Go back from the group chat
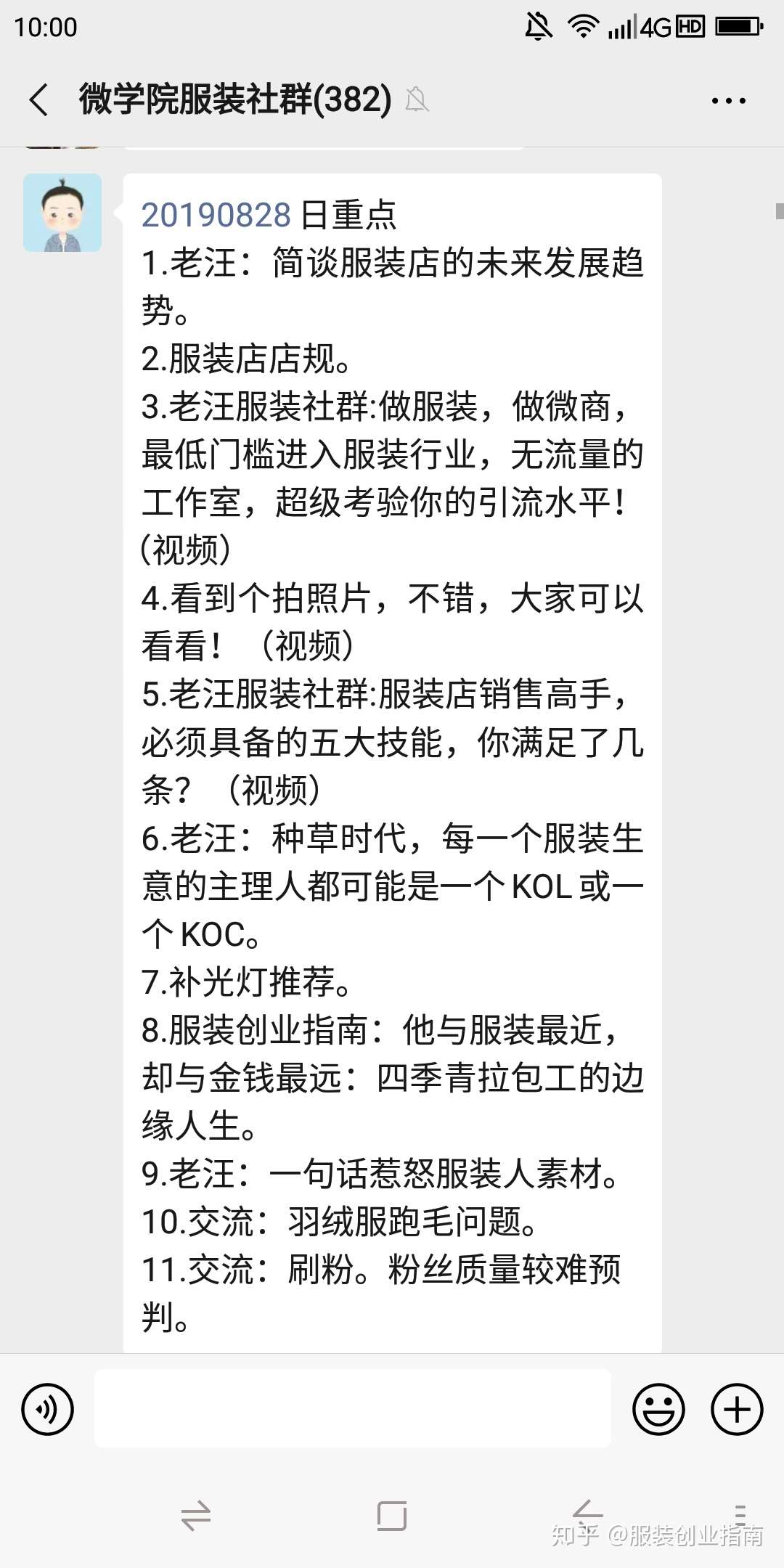 [39, 100]
